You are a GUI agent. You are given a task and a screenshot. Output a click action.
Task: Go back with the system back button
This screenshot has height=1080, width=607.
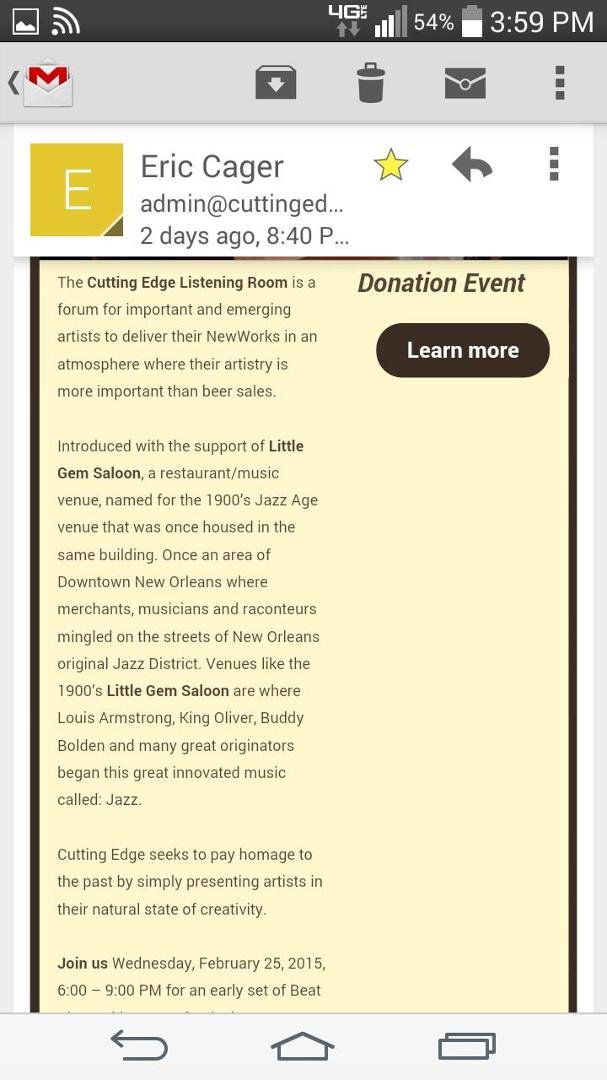[139, 1046]
